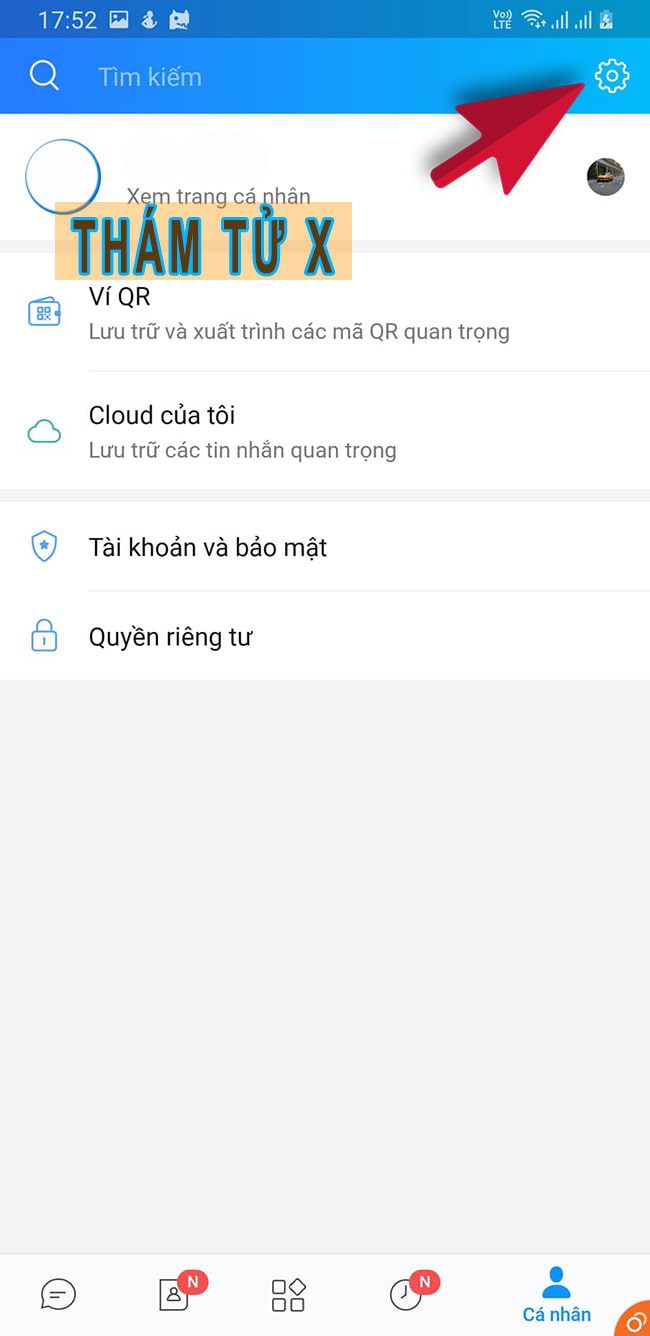
Task: Switch to the messages tab
Action: pyautogui.click(x=58, y=1295)
